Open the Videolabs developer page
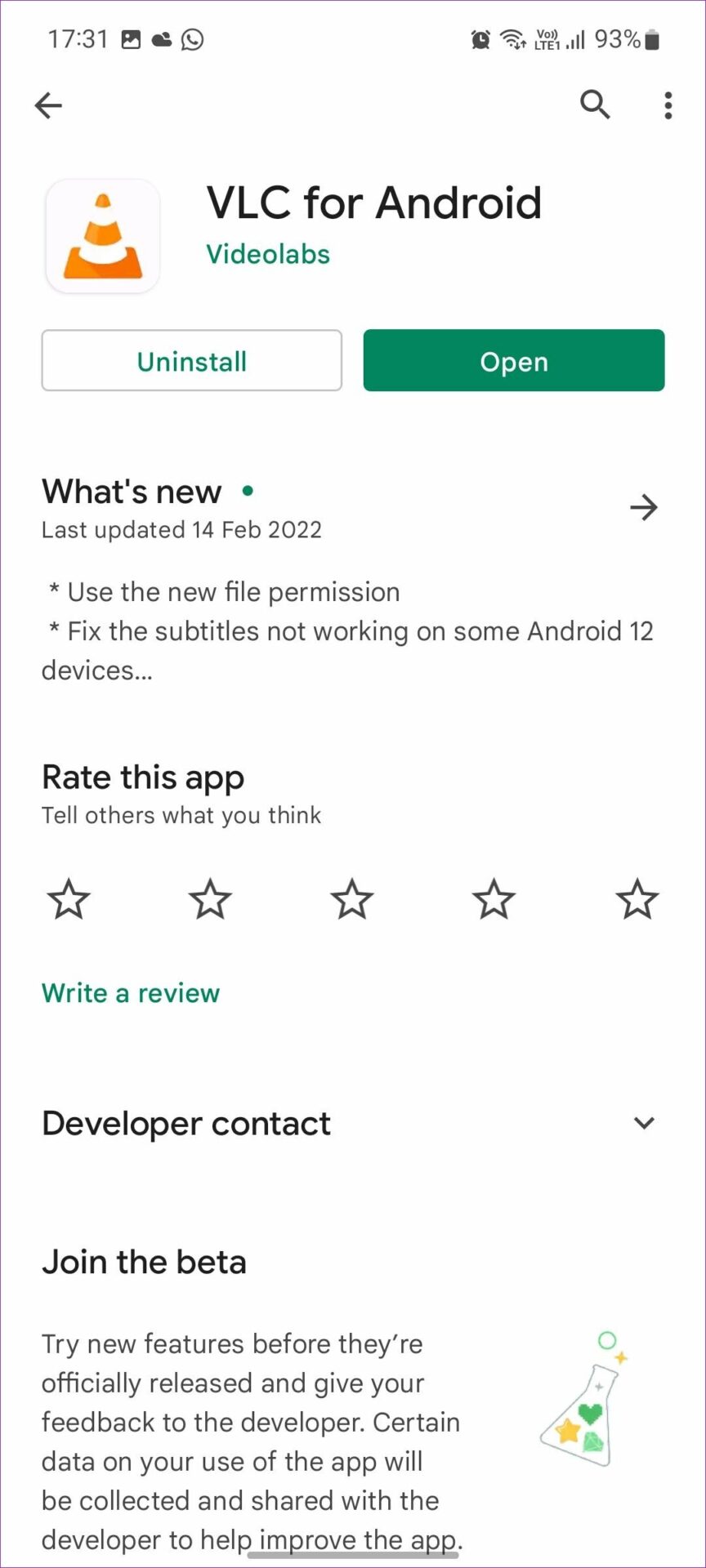The width and height of the screenshot is (706, 1568). tap(267, 254)
